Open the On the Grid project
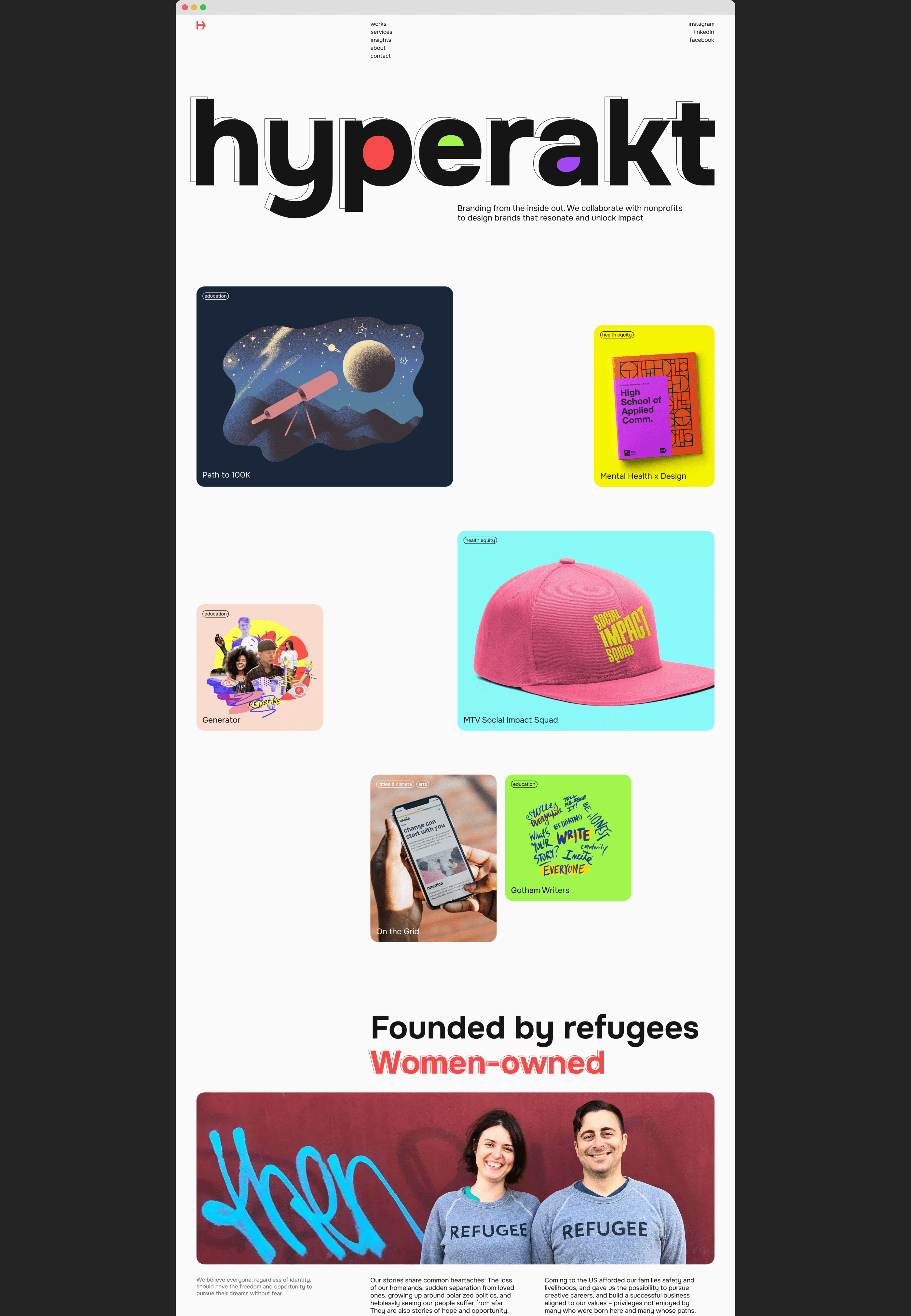The image size is (911, 1316). click(433, 857)
